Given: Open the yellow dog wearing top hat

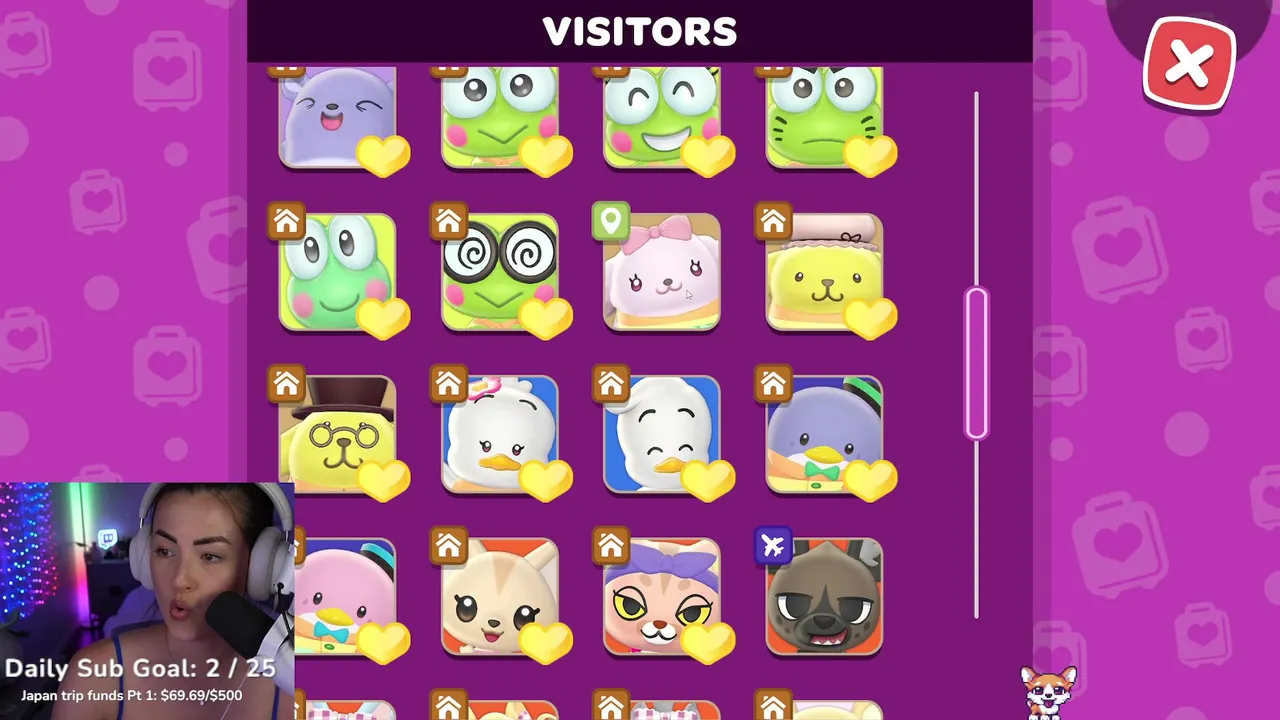Looking at the screenshot, I should (x=337, y=435).
